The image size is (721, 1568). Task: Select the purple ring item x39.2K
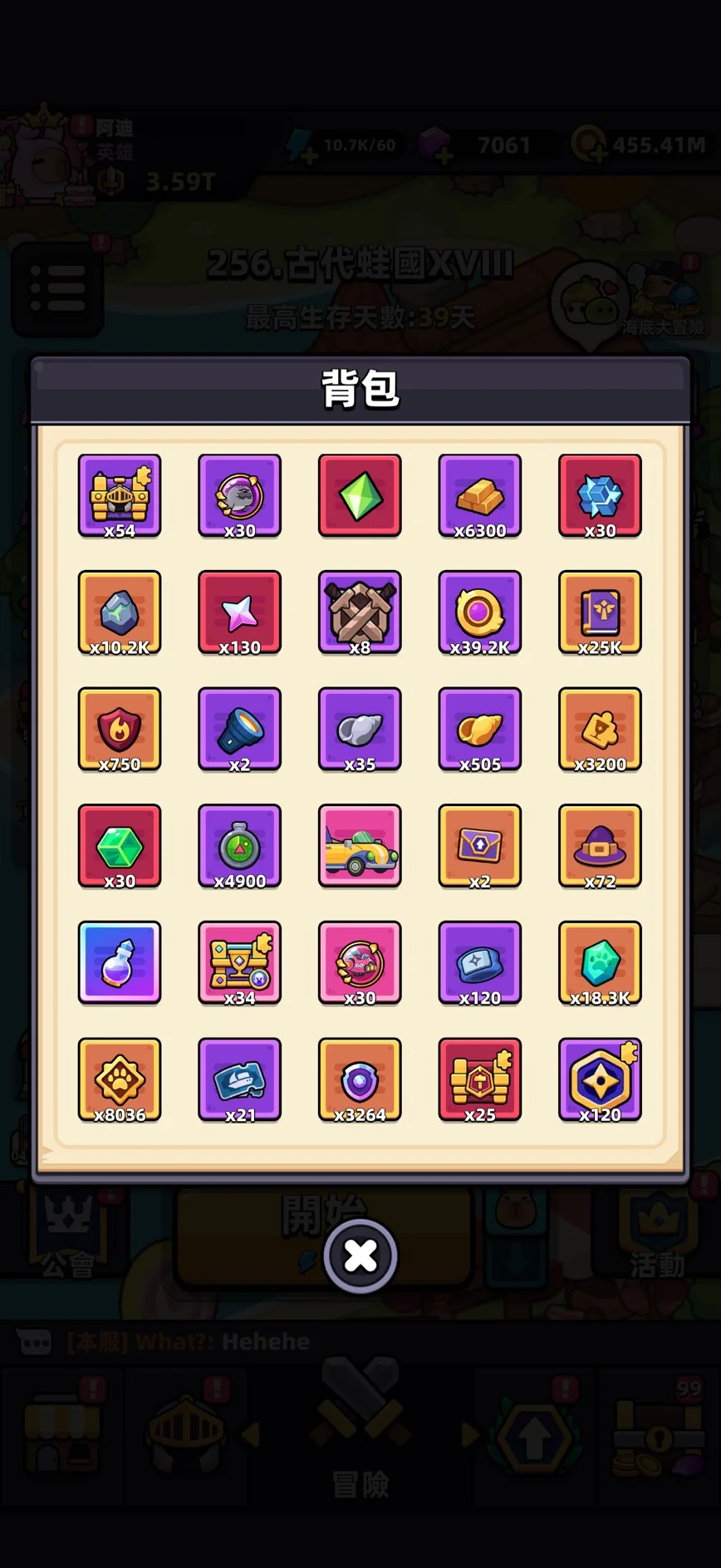(480, 612)
